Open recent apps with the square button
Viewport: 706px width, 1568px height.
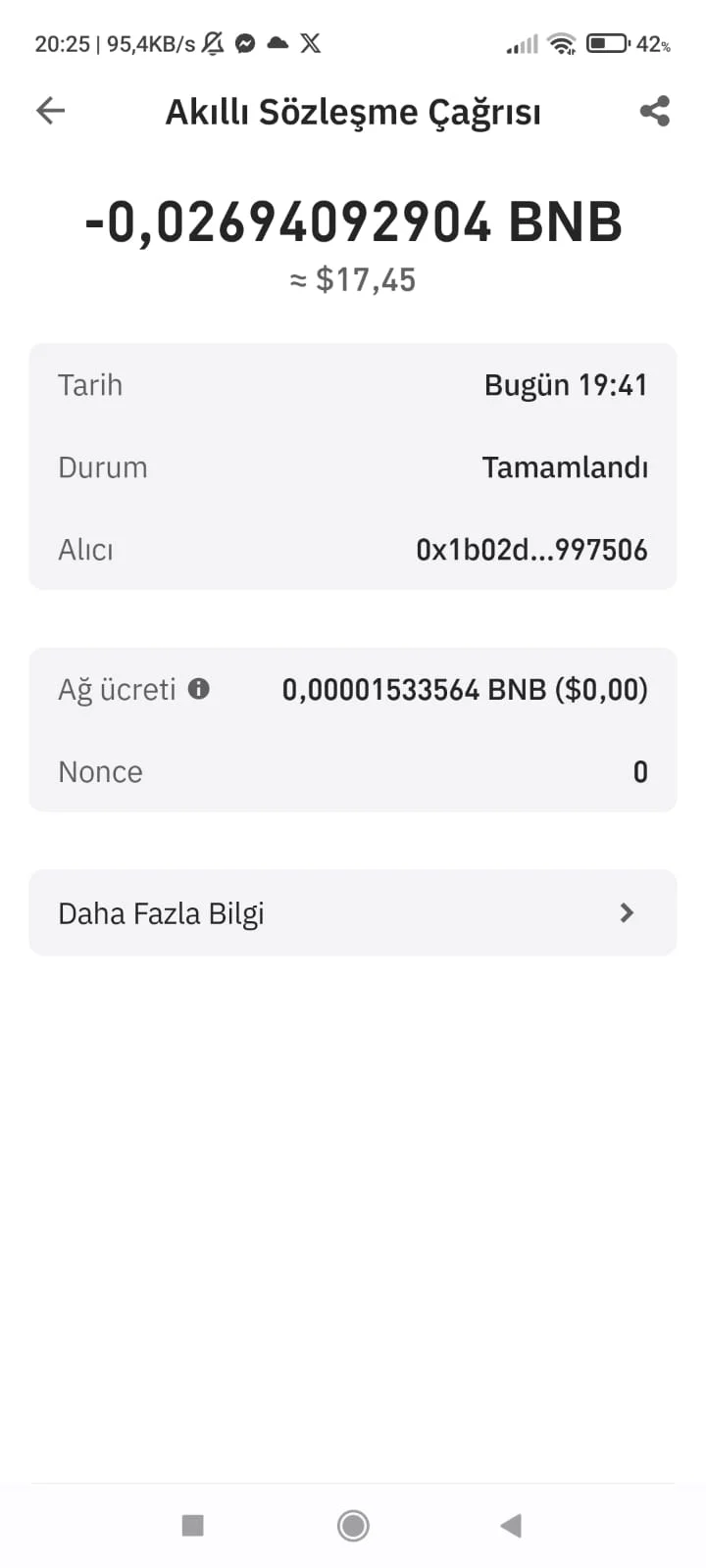click(x=193, y=1525)
